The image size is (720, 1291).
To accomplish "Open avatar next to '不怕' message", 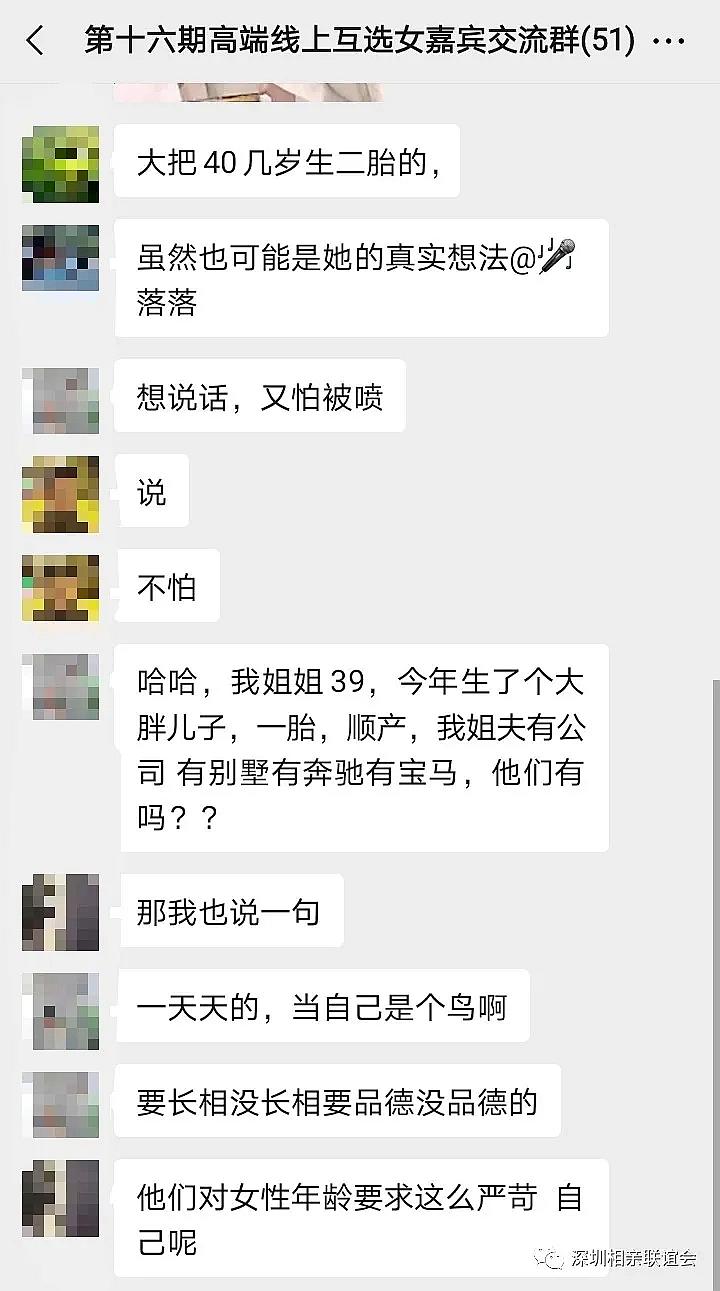I will click(x=61, y=588).
